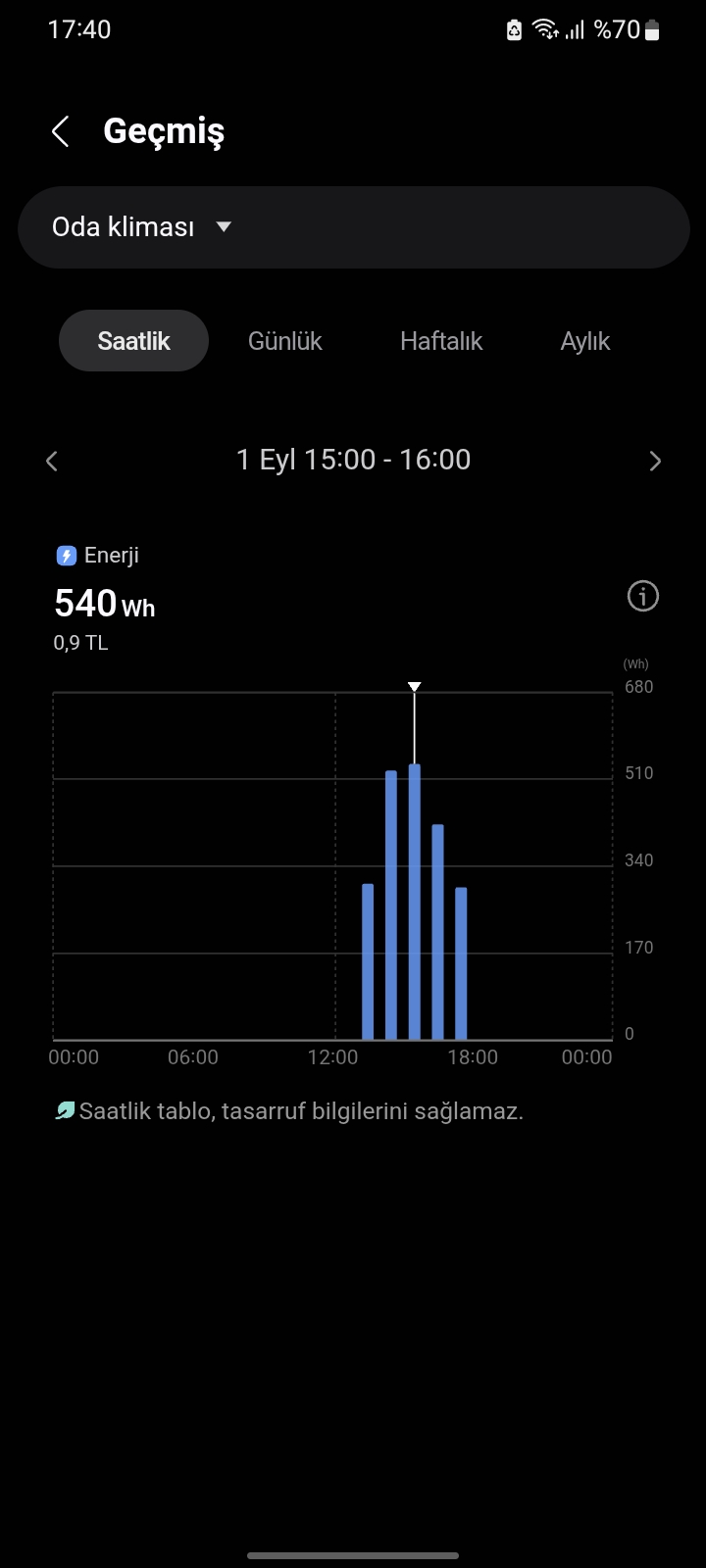
Task: Go back from the Geçmiş screen
Action: 61,131
